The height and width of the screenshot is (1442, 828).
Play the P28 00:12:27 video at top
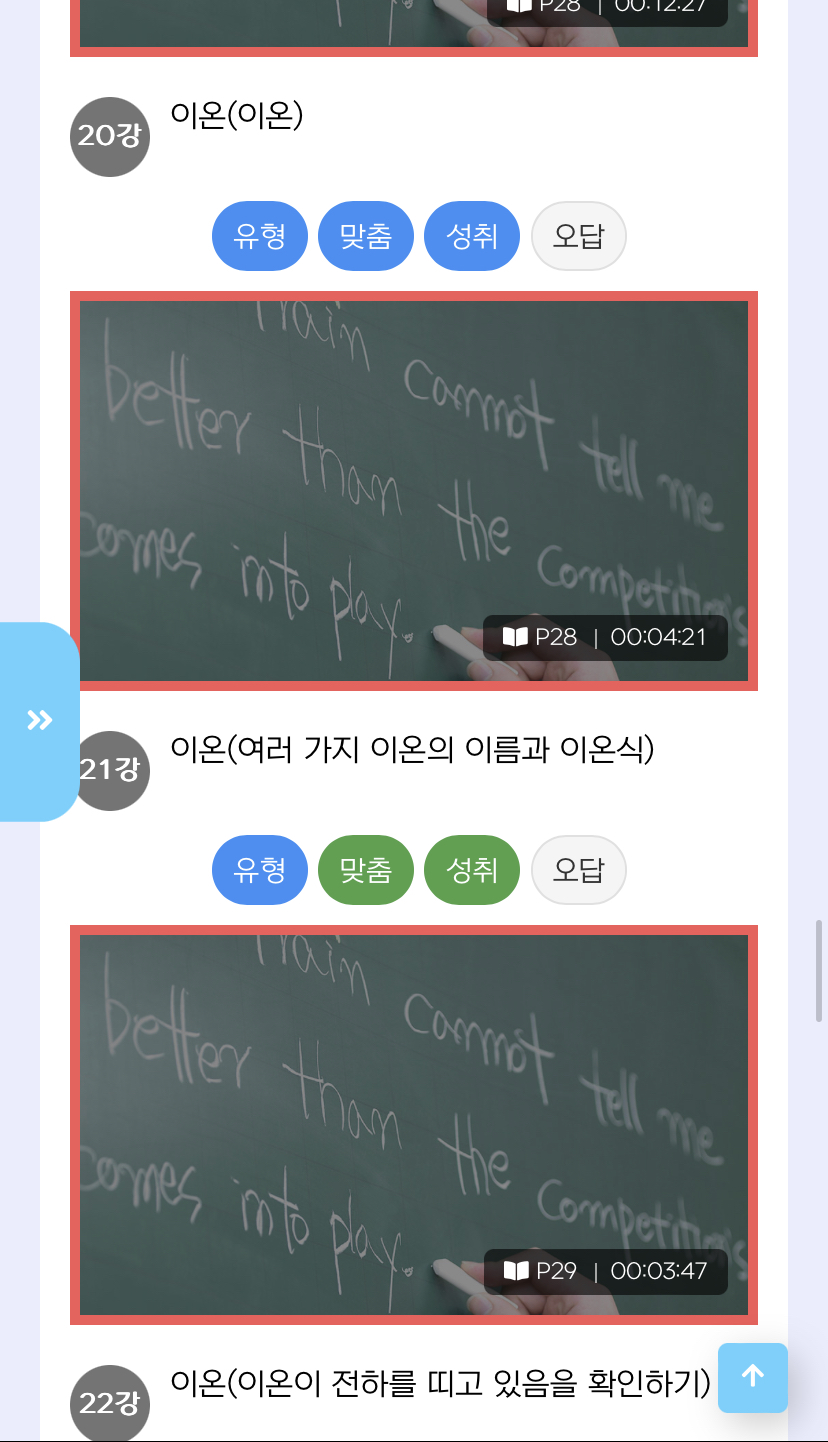pyautogui.click(x=413, y=24)
